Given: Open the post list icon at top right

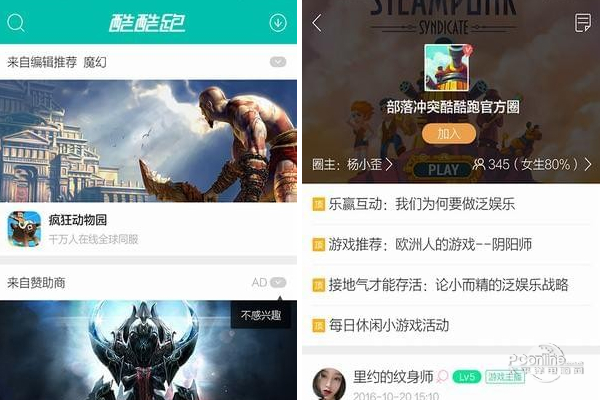Looking at the screenshot, I should [582, 23].
